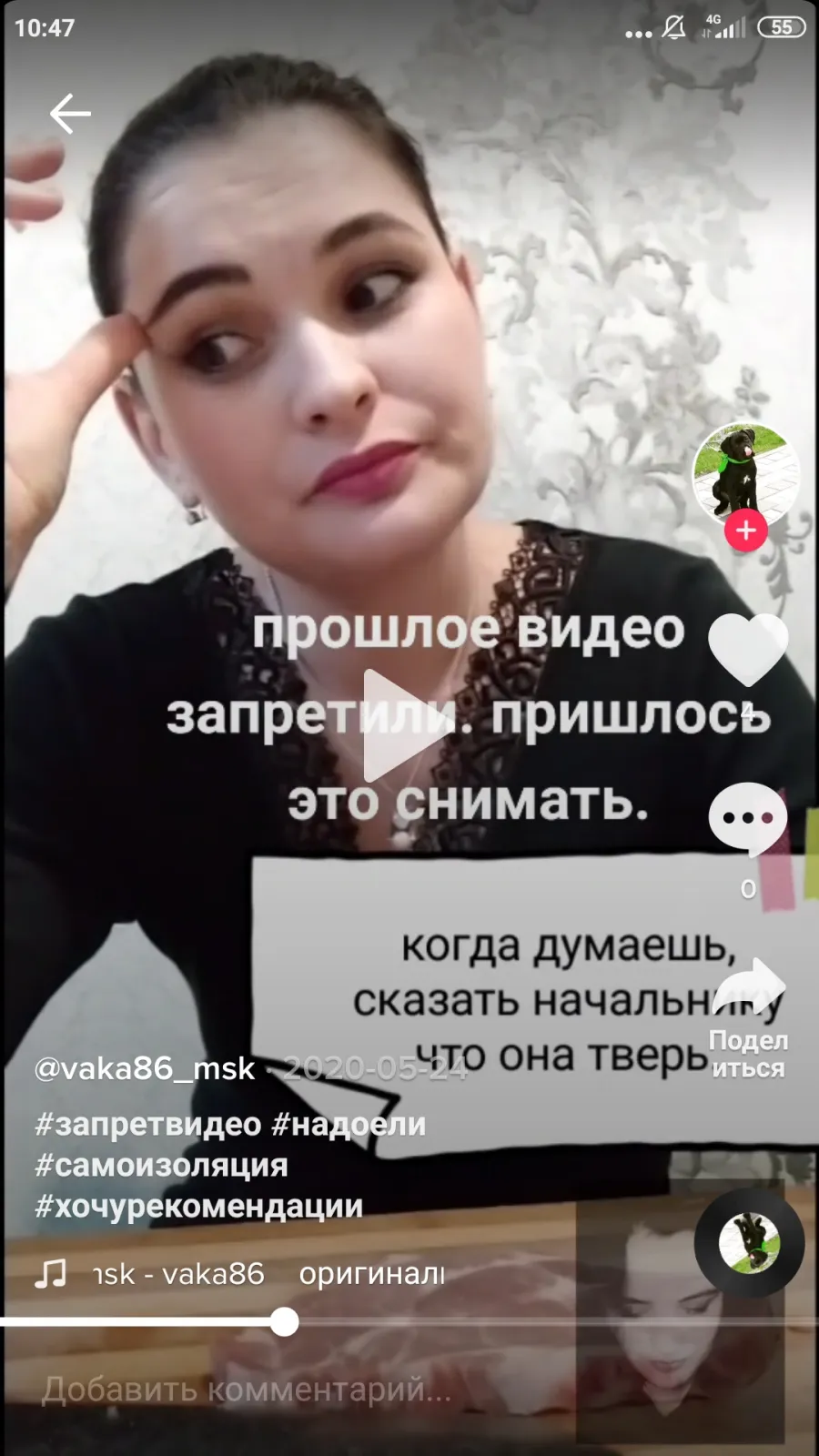Open the #хочурекомендации hashtag

click(x=198, y=1207)
